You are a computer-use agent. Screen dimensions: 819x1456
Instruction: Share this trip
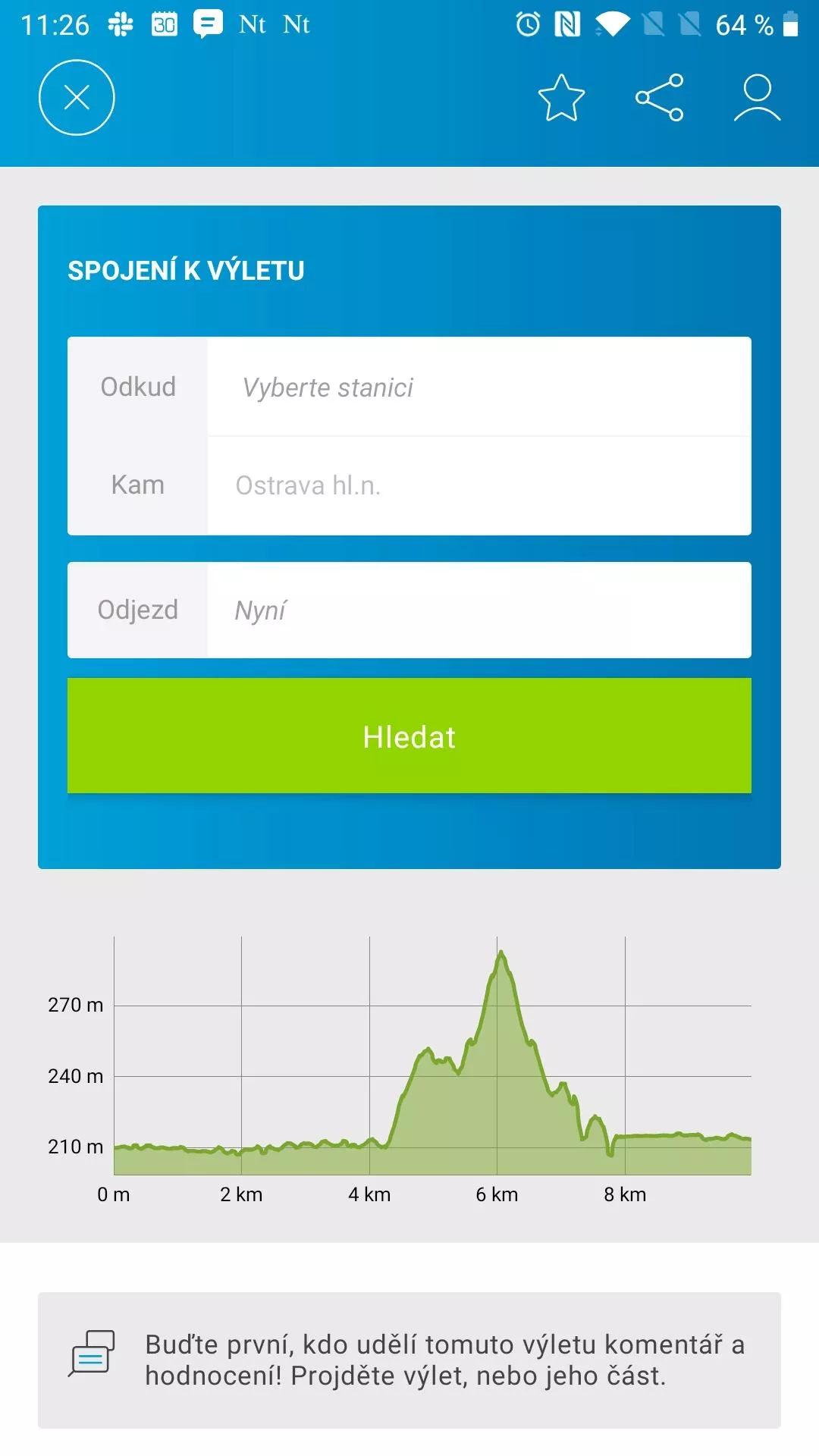tap(660, 98)
